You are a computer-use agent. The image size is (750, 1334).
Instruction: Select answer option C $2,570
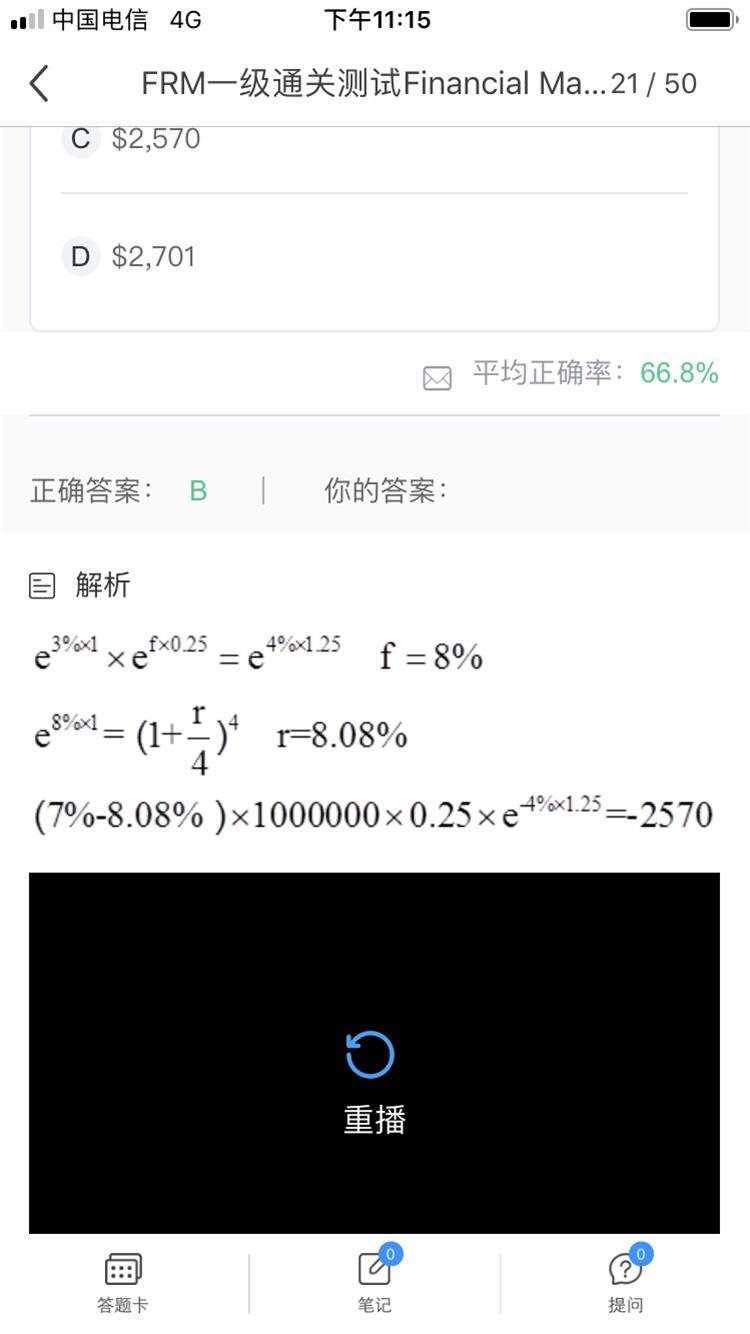click(155, 139)
